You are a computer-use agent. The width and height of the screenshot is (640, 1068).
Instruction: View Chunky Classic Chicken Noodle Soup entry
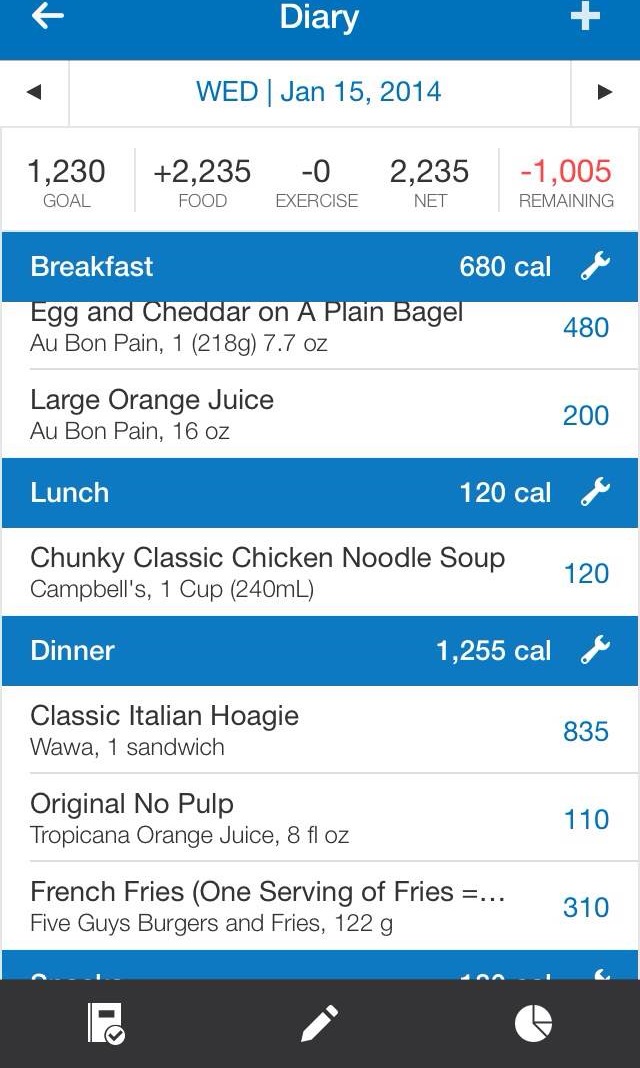coord(300,573)
